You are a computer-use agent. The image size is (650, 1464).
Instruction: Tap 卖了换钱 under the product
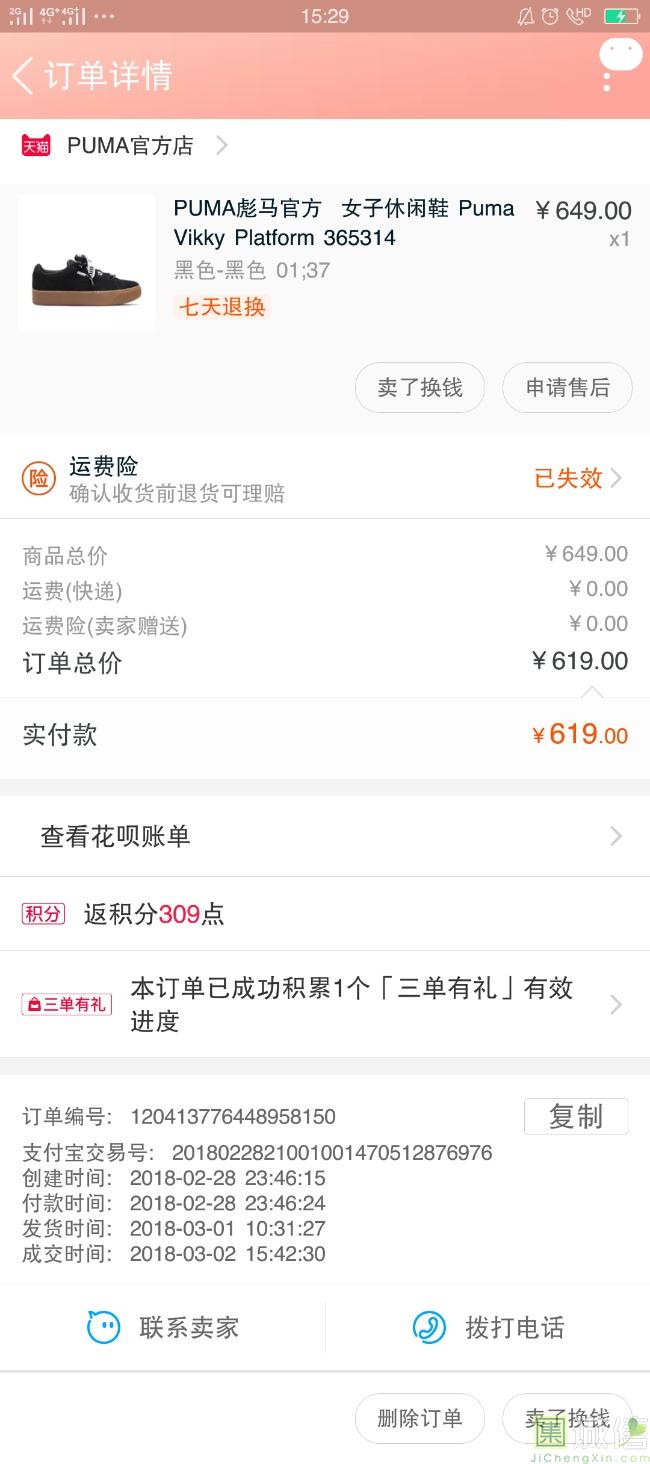(x=420, y=388)
